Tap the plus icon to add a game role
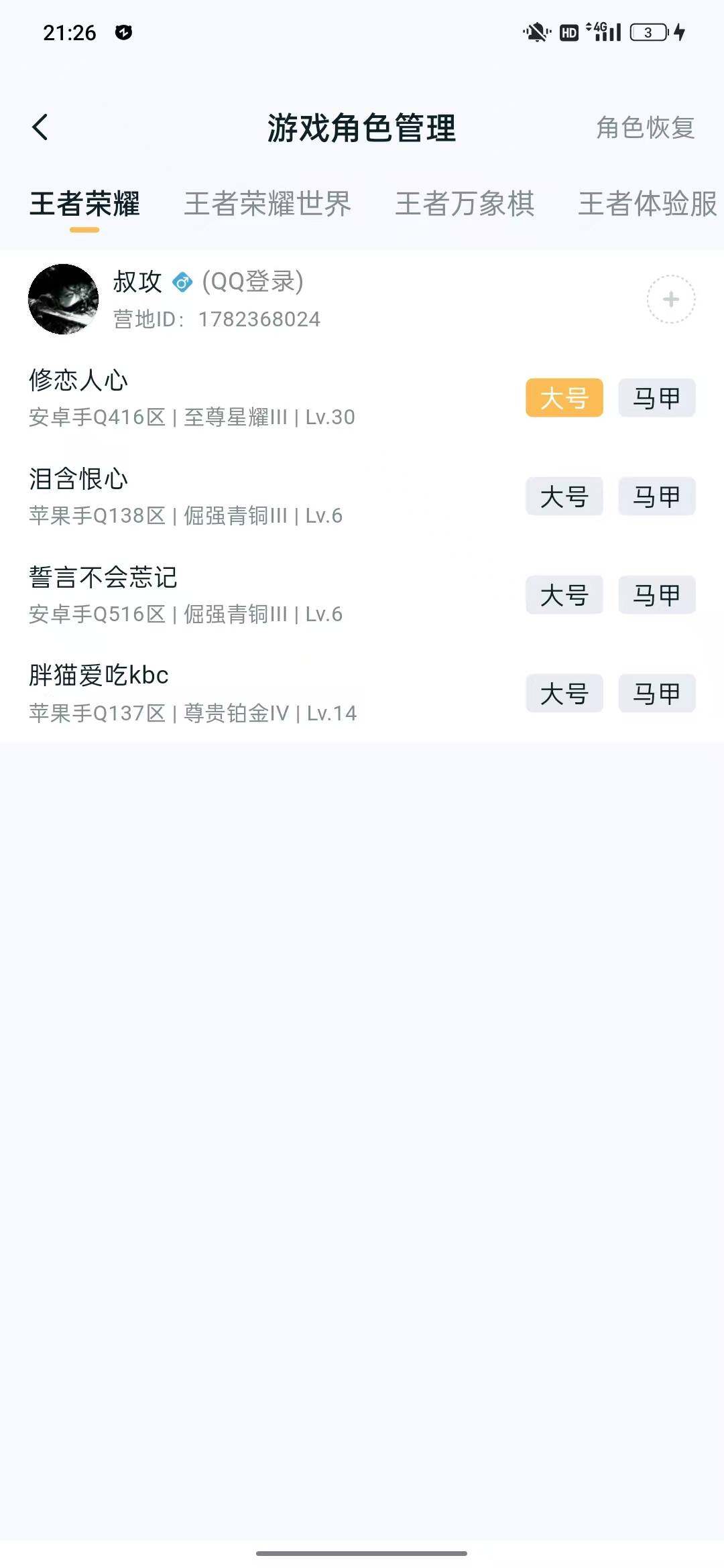This screenshot has width=724, height=1568. [x=670, y=300]
